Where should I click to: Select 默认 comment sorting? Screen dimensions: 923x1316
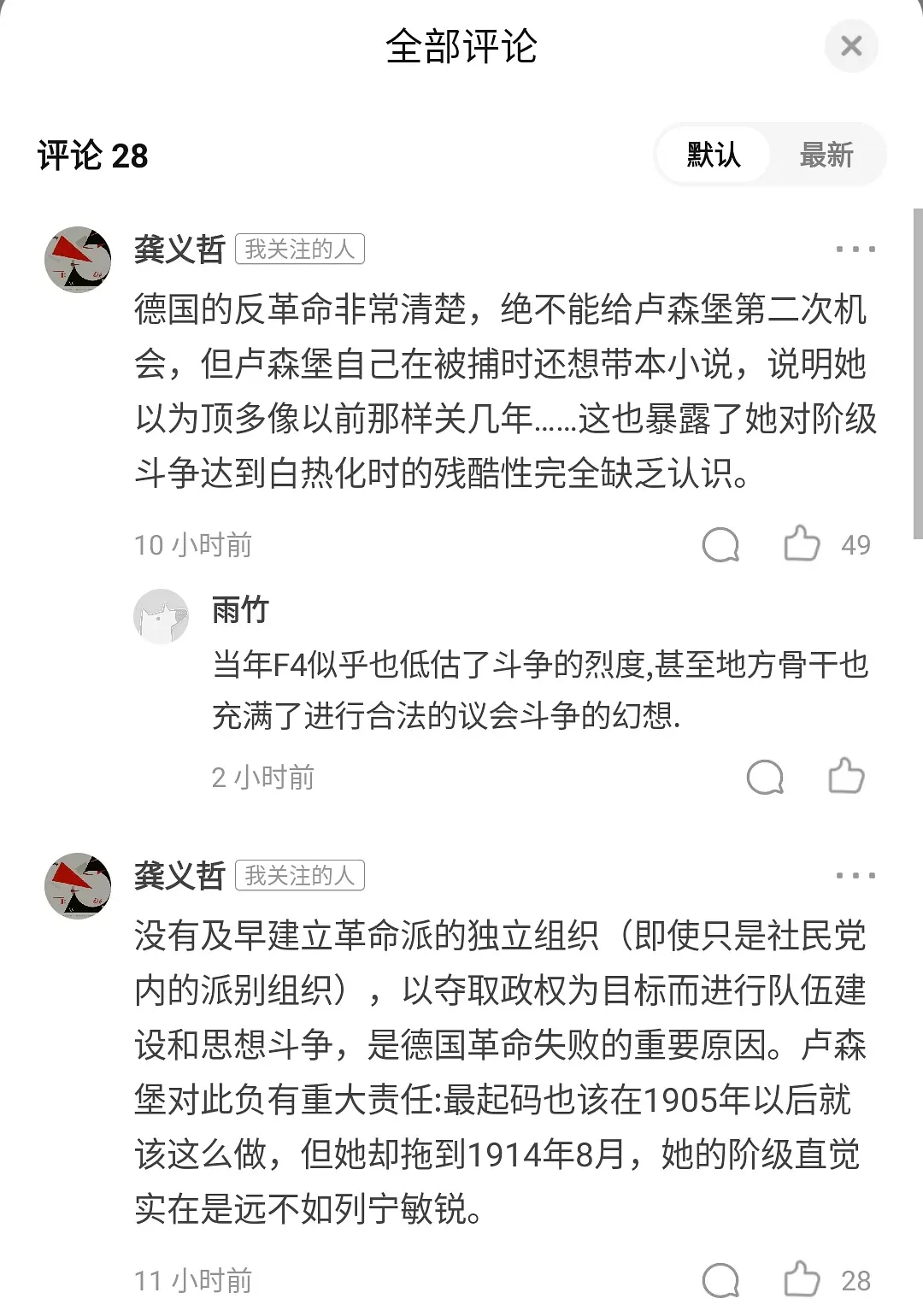[x=714, y=156]
